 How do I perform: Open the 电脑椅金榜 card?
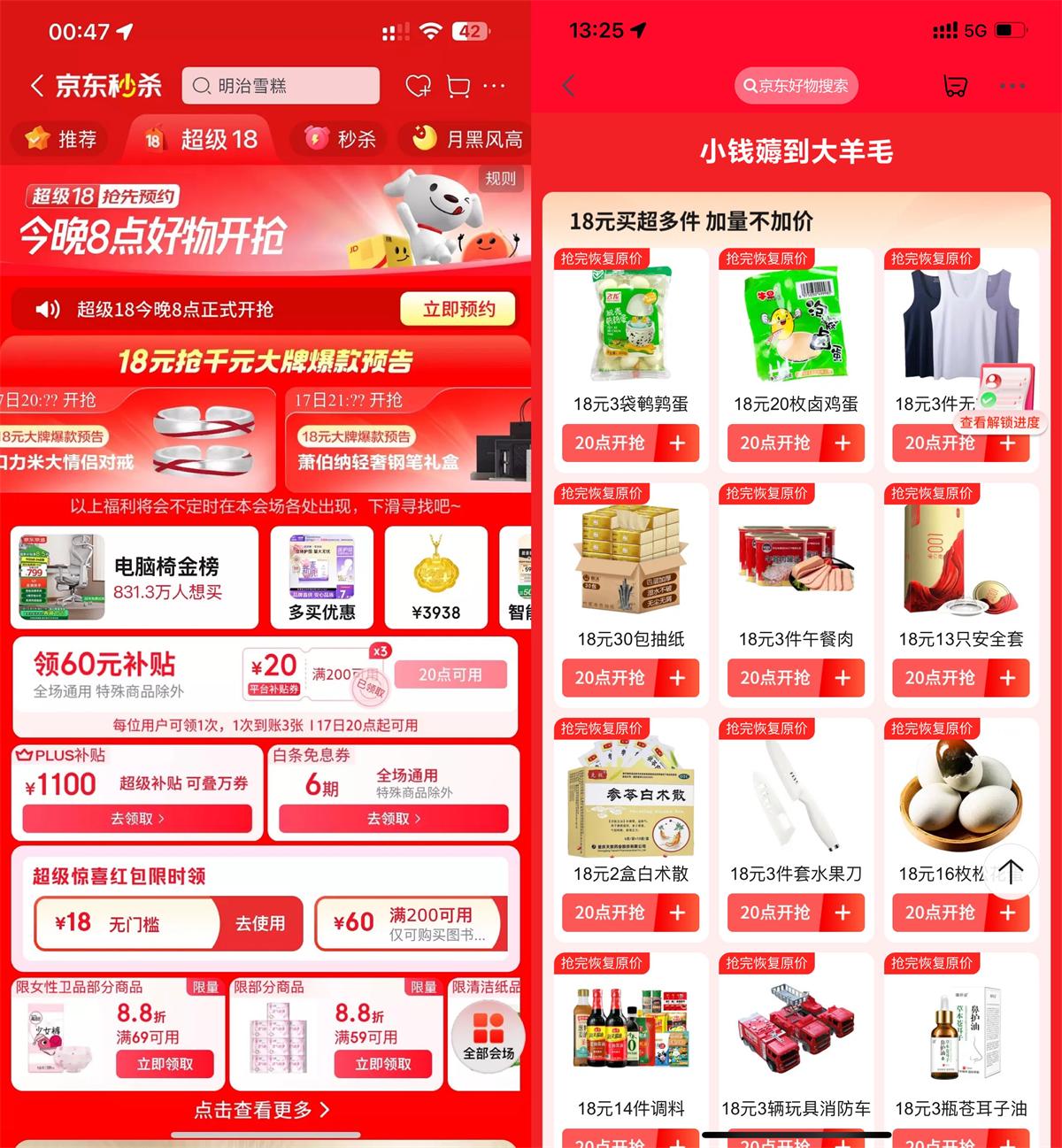click(135, 577)
